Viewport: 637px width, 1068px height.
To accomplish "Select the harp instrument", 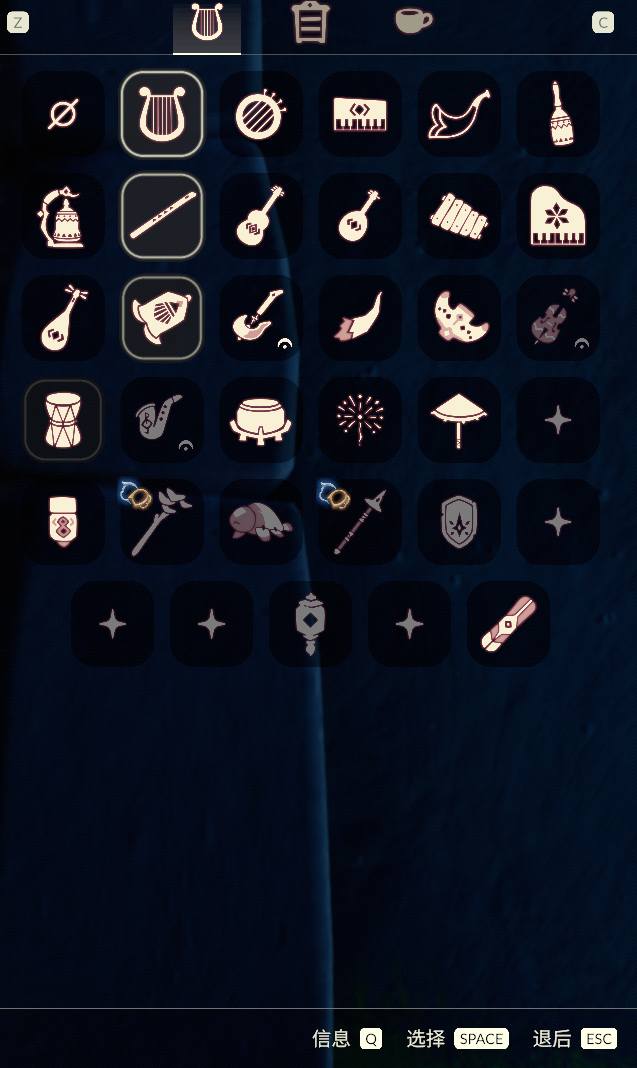I will tap(162, 114).
